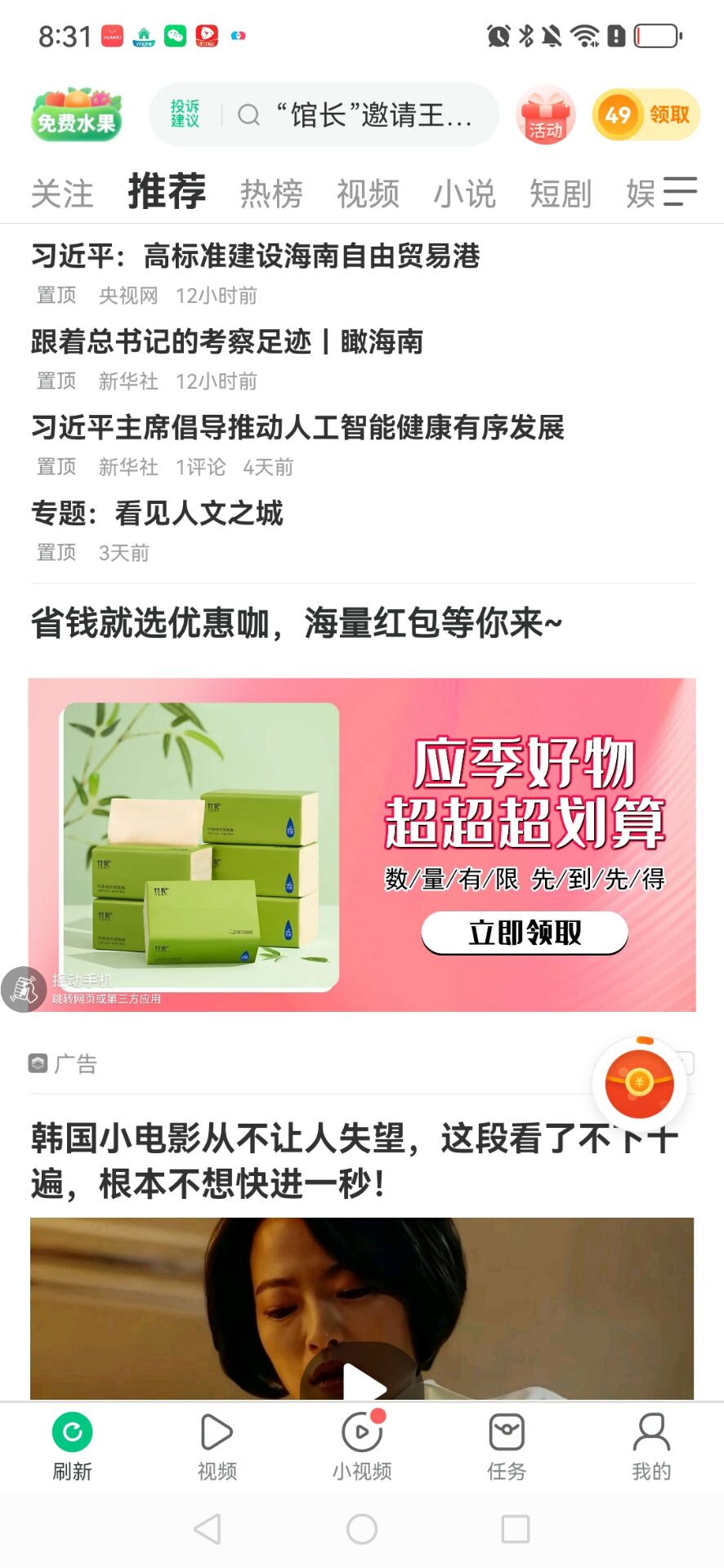Image resolution: width=724 pixels, height=1568 pixels.
Task: Open the channel list menu icon
Action: [x=679, y=192]
